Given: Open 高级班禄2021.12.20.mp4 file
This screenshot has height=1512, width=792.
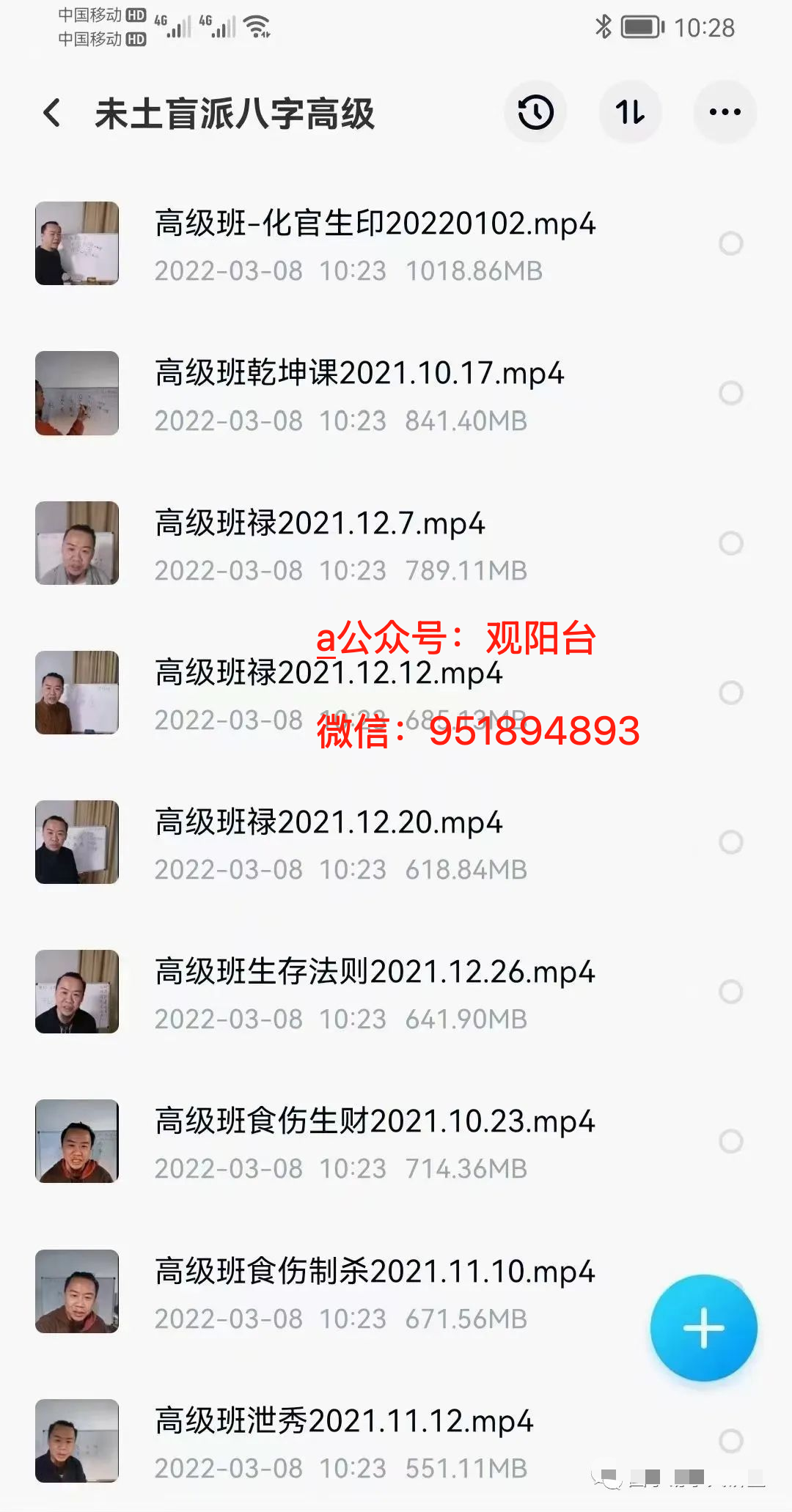Looking at the screenshot, I should (x=329, y=822).
